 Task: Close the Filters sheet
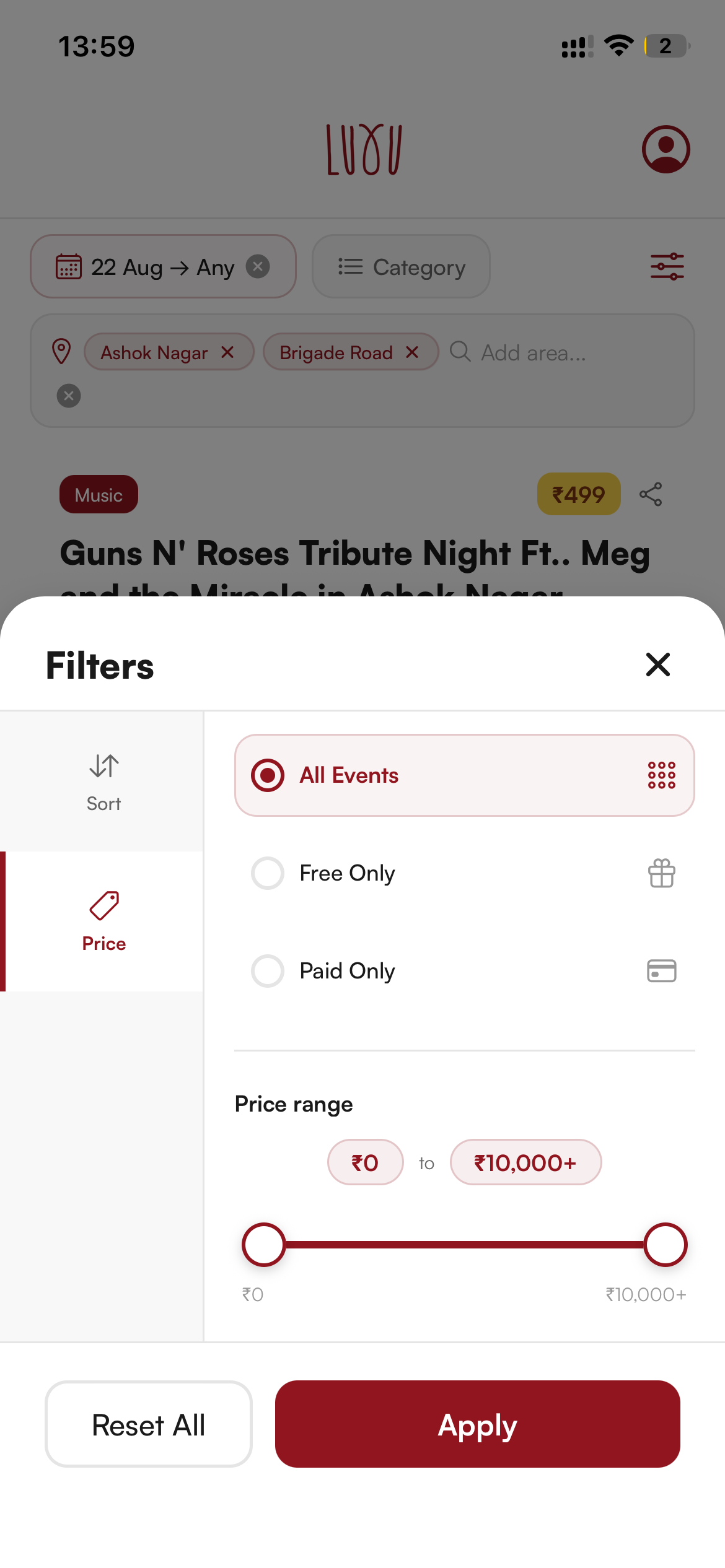click(657, 664)
